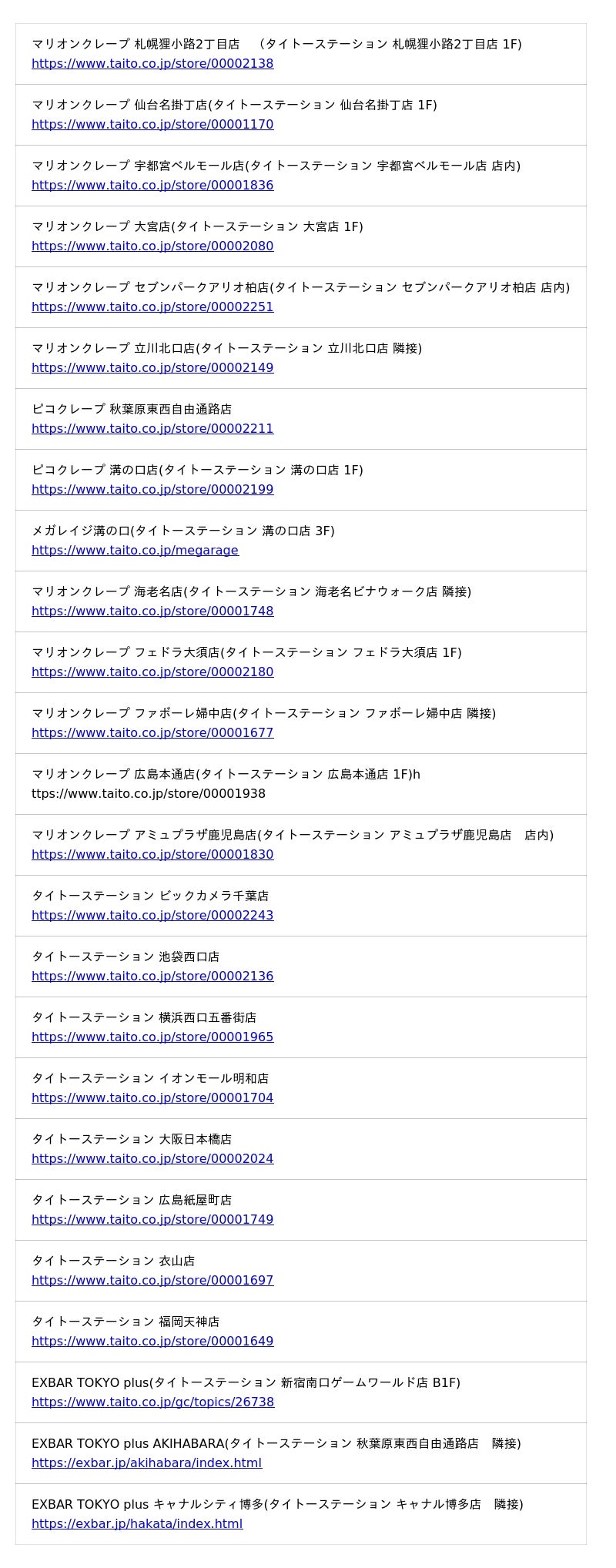Viewport: 616px width, 1568px height.
Task: Visit the 仙台名掛丁店 store page link
Action: coord(152,125)
